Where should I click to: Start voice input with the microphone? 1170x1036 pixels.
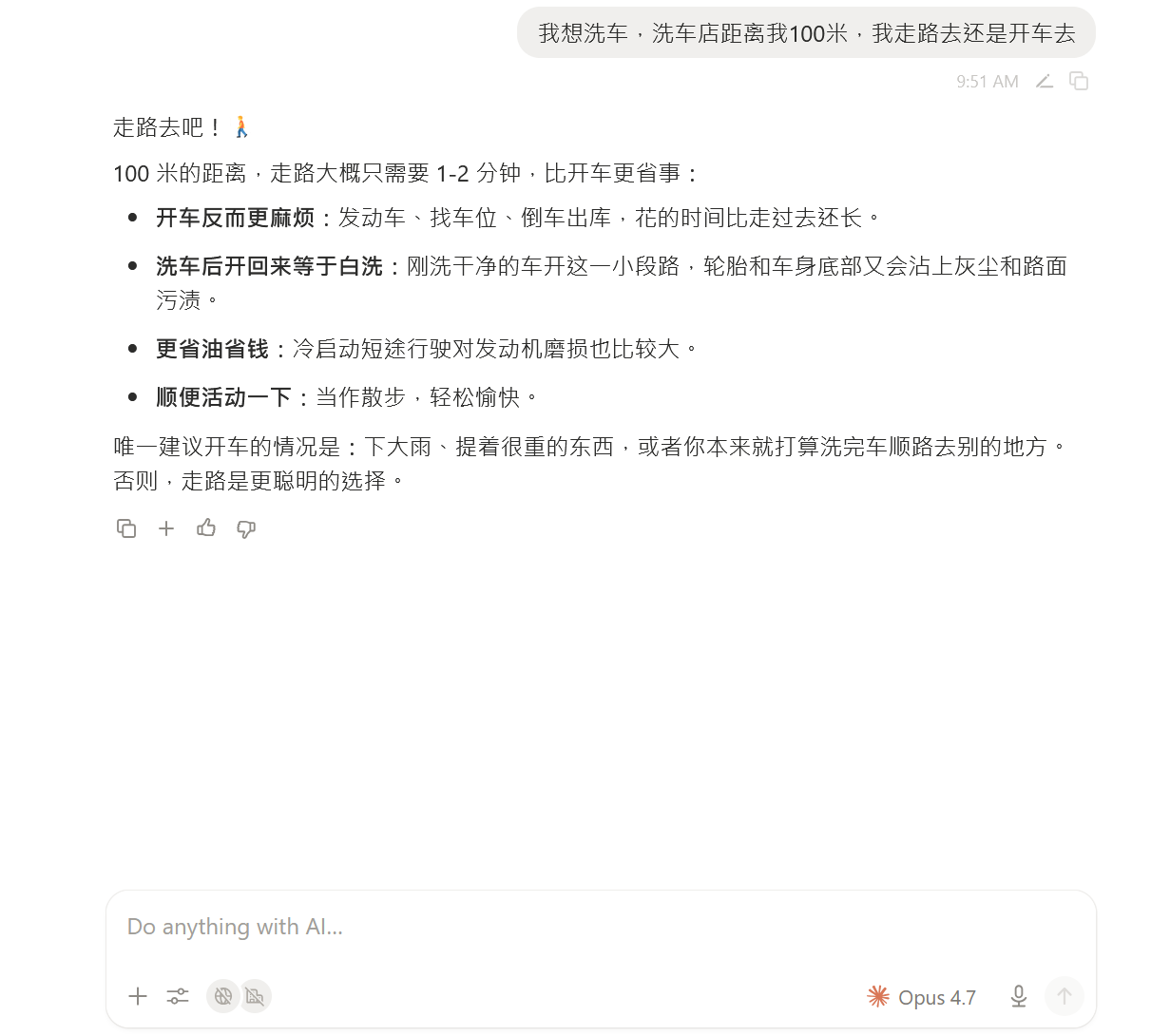(1019, 996)
